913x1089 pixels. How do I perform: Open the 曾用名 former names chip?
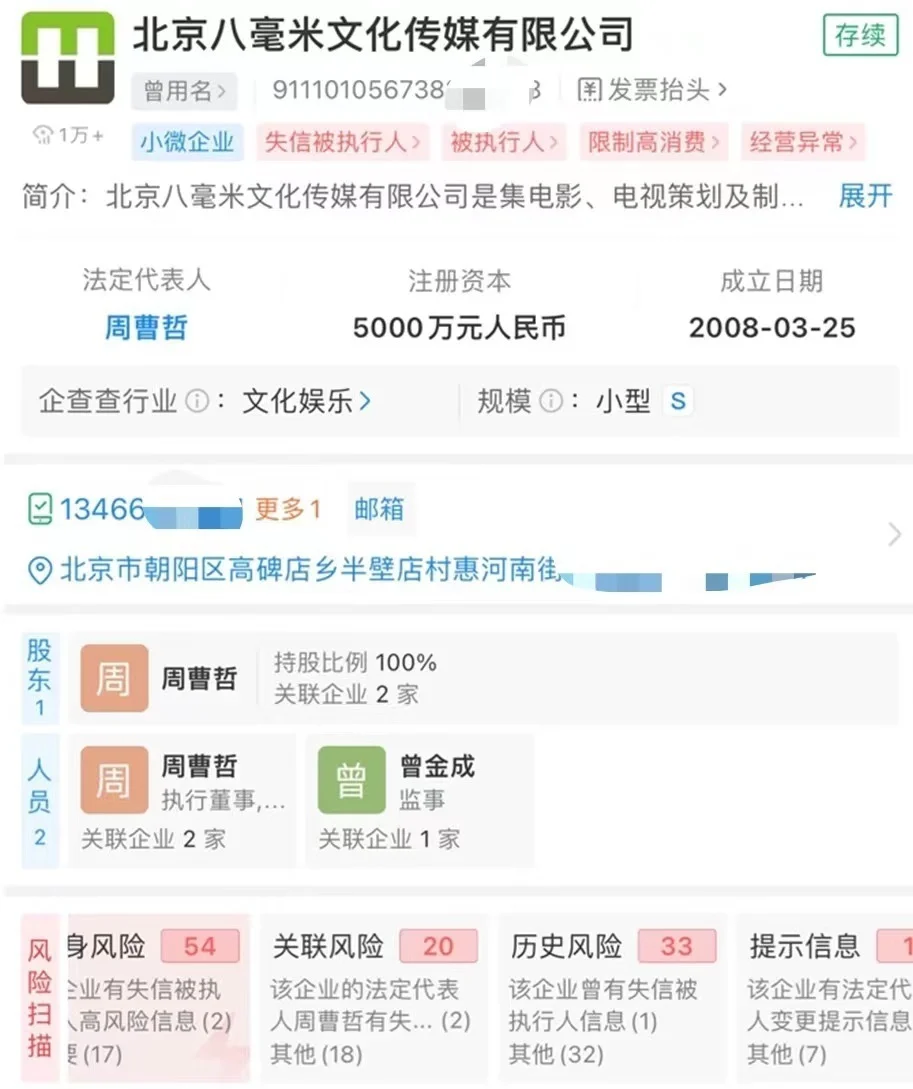185,91
